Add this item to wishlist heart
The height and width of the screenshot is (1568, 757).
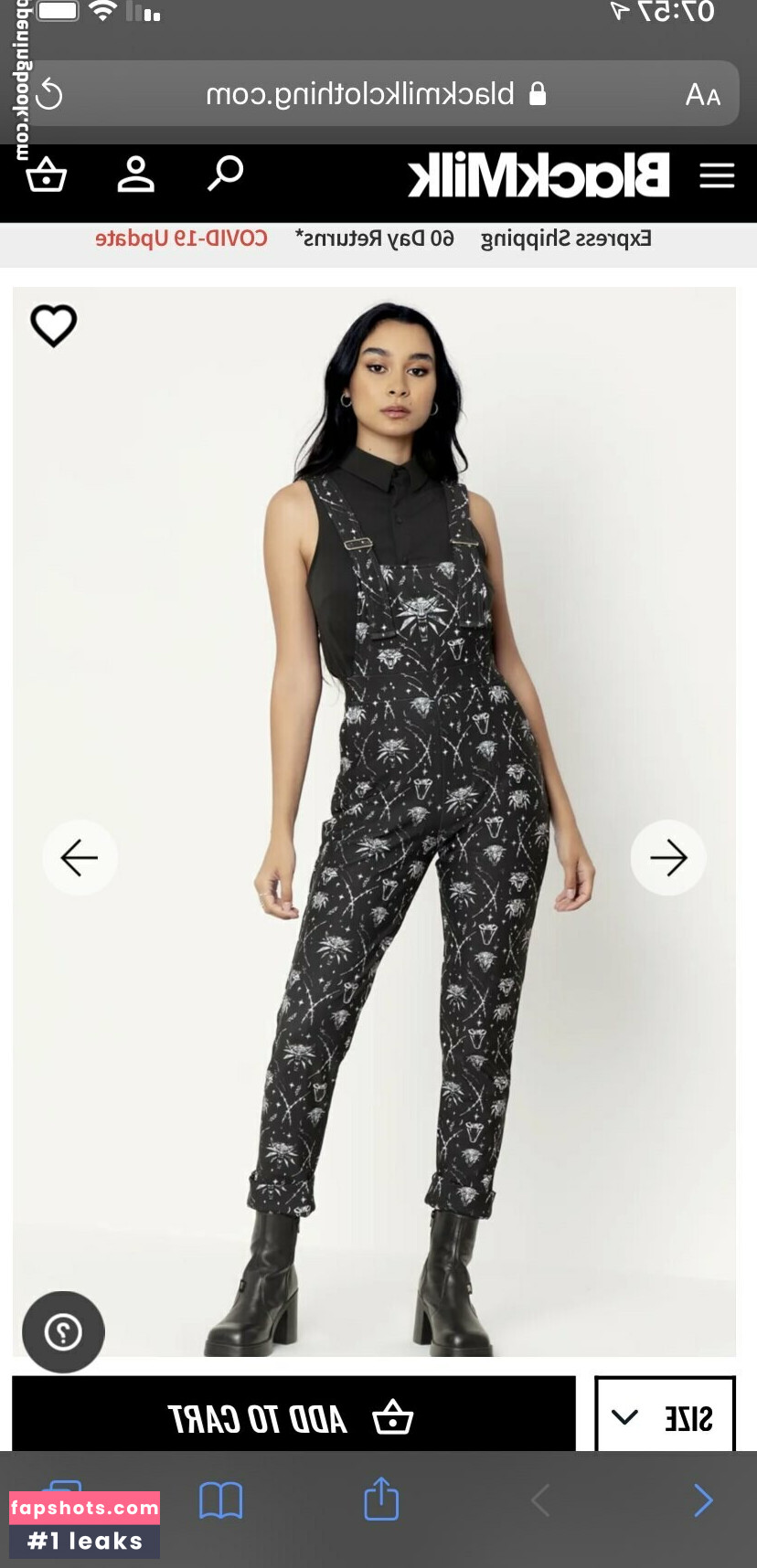click(x=54, y=325)
